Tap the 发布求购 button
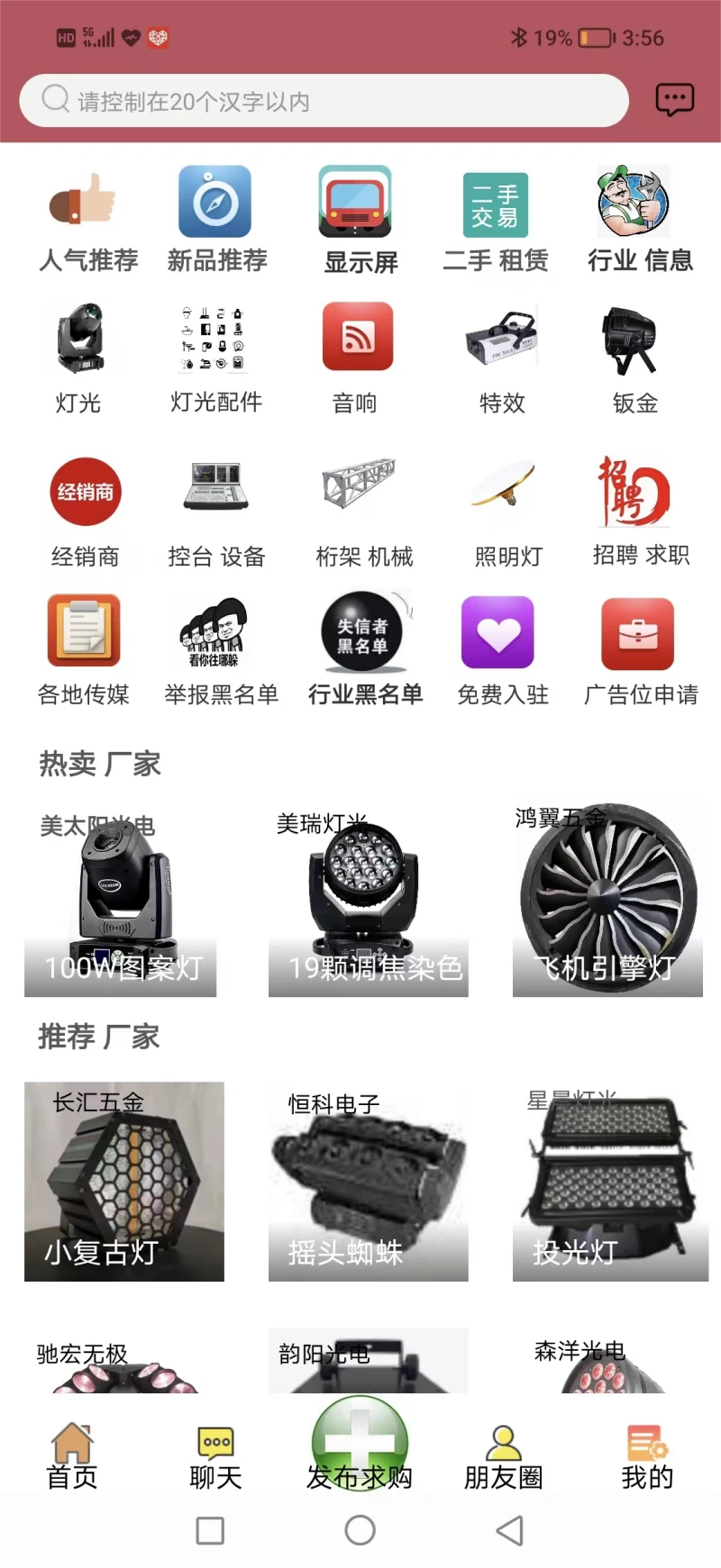The height and width of the screenshot is (1568, 721). pos(360,1444)
